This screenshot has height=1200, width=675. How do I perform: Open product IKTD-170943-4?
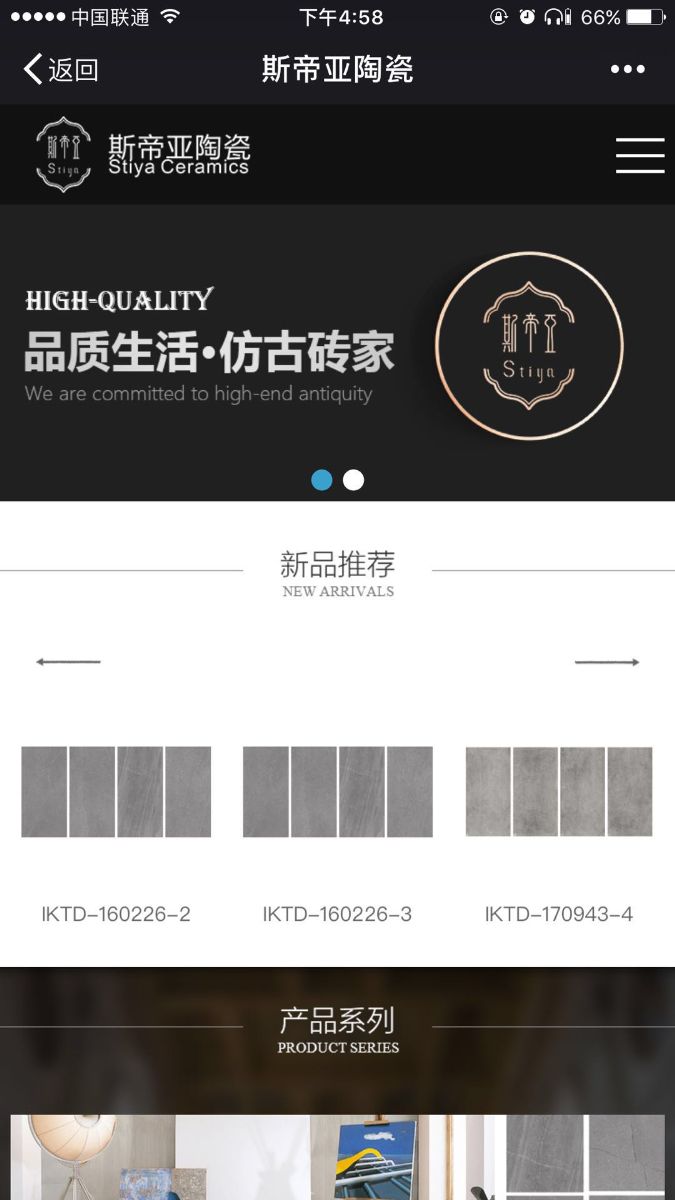pos(559,792)
